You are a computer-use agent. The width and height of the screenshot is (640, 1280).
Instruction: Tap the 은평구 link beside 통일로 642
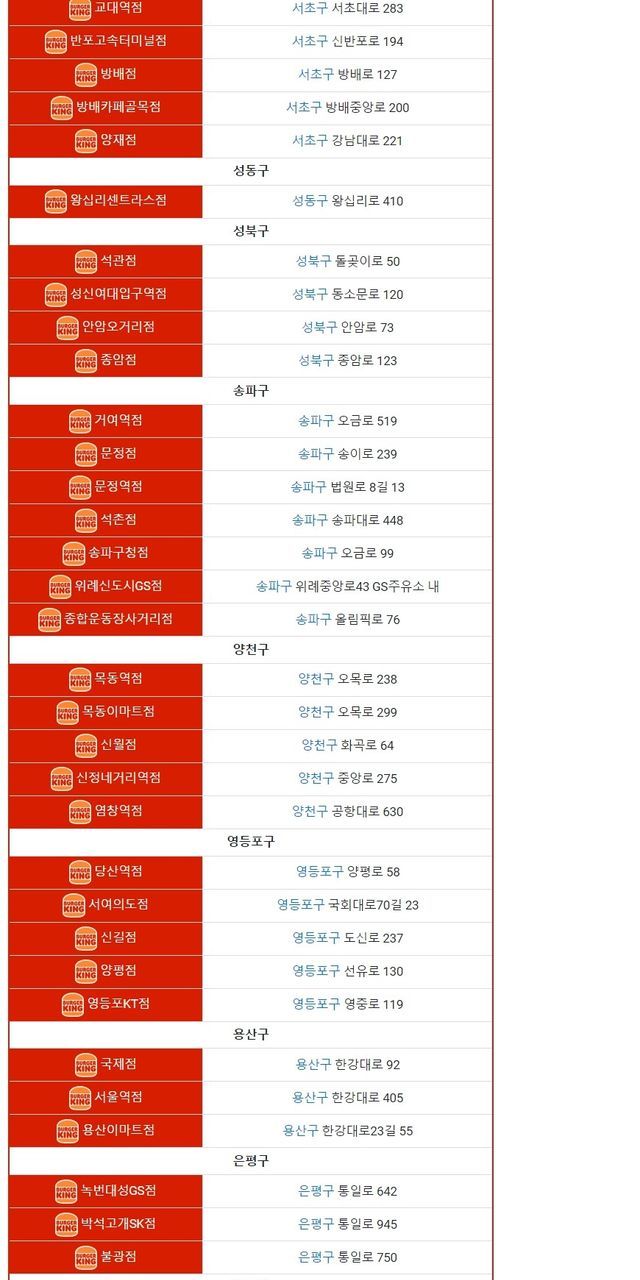click(316, 1191)
